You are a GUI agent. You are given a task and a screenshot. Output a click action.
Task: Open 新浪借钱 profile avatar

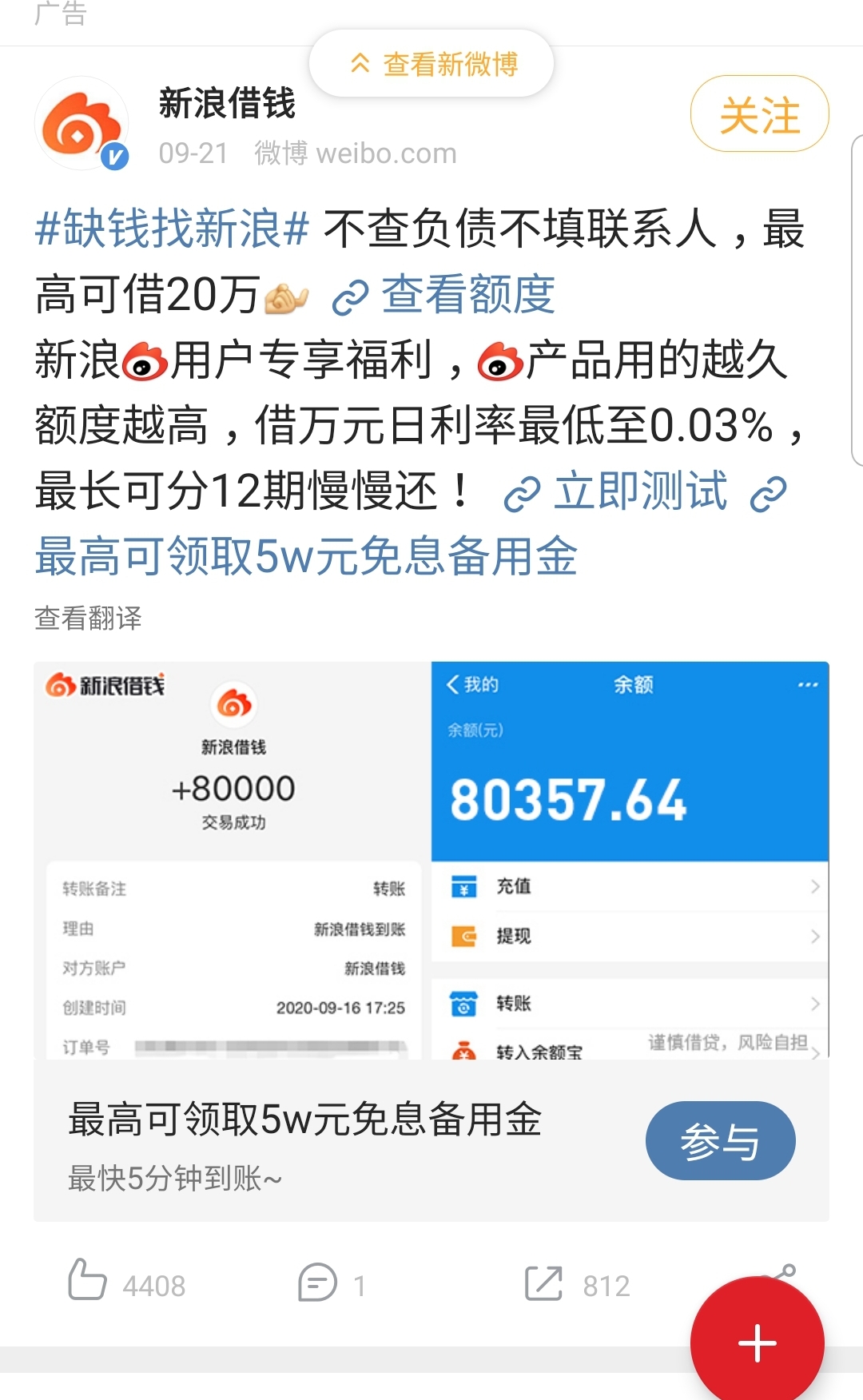[x=82, y=124]
